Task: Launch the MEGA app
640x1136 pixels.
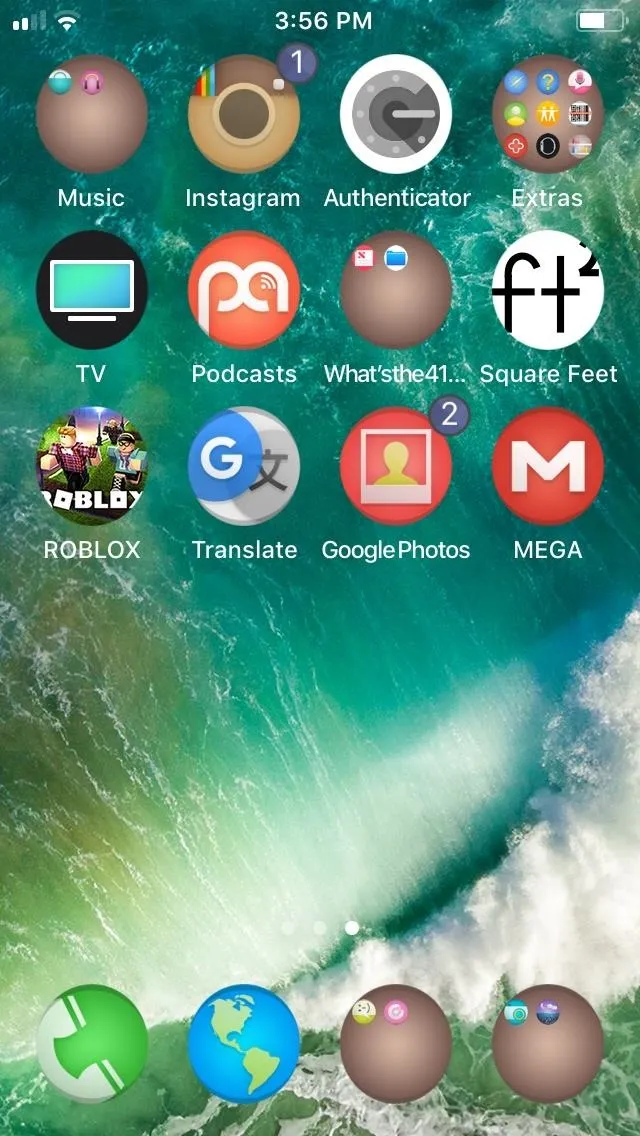Action: pyautogui.click(x=548, y=466)
